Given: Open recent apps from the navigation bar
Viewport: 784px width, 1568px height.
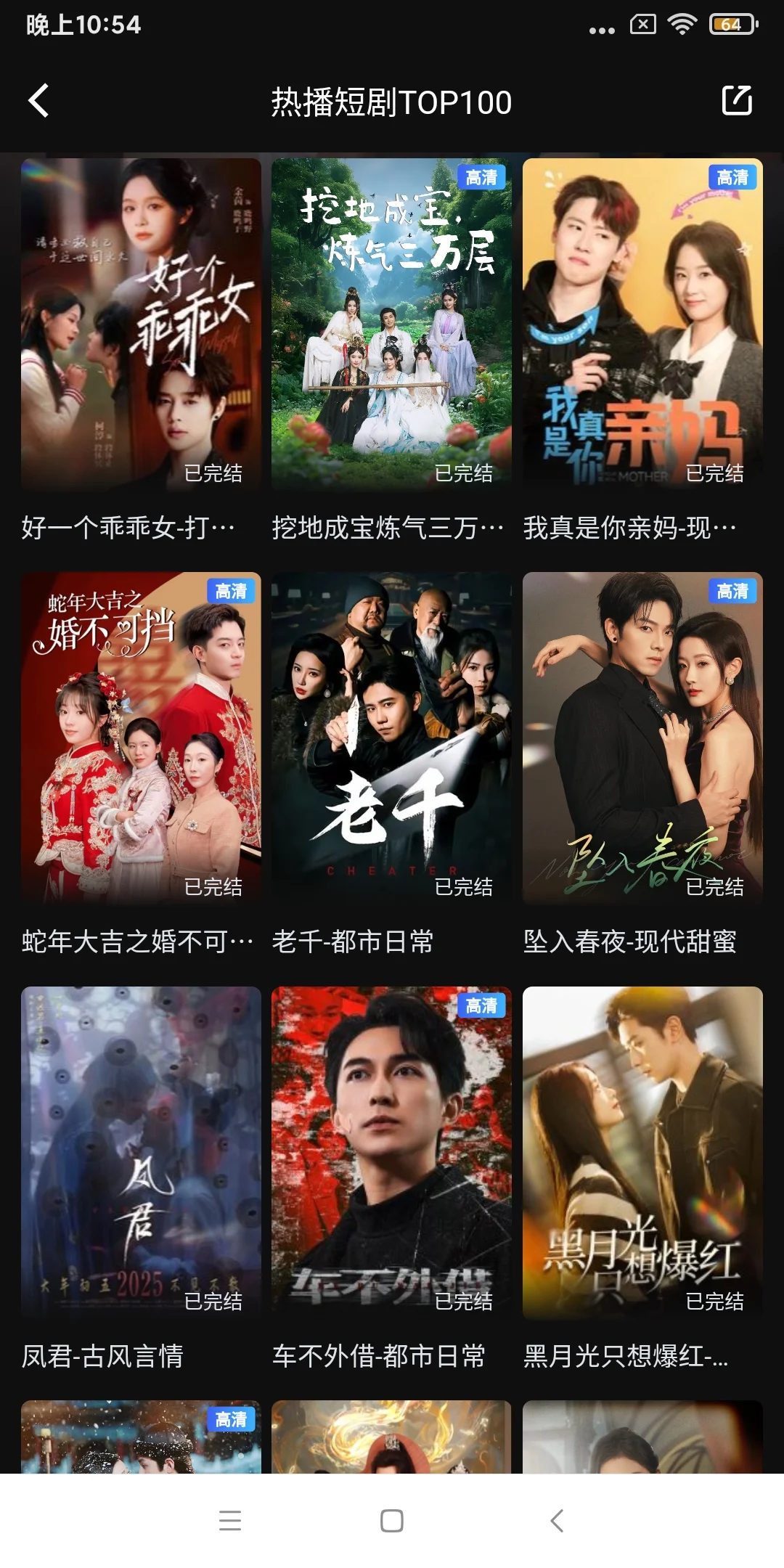Looking at the screenshot, I should 230,1521.
